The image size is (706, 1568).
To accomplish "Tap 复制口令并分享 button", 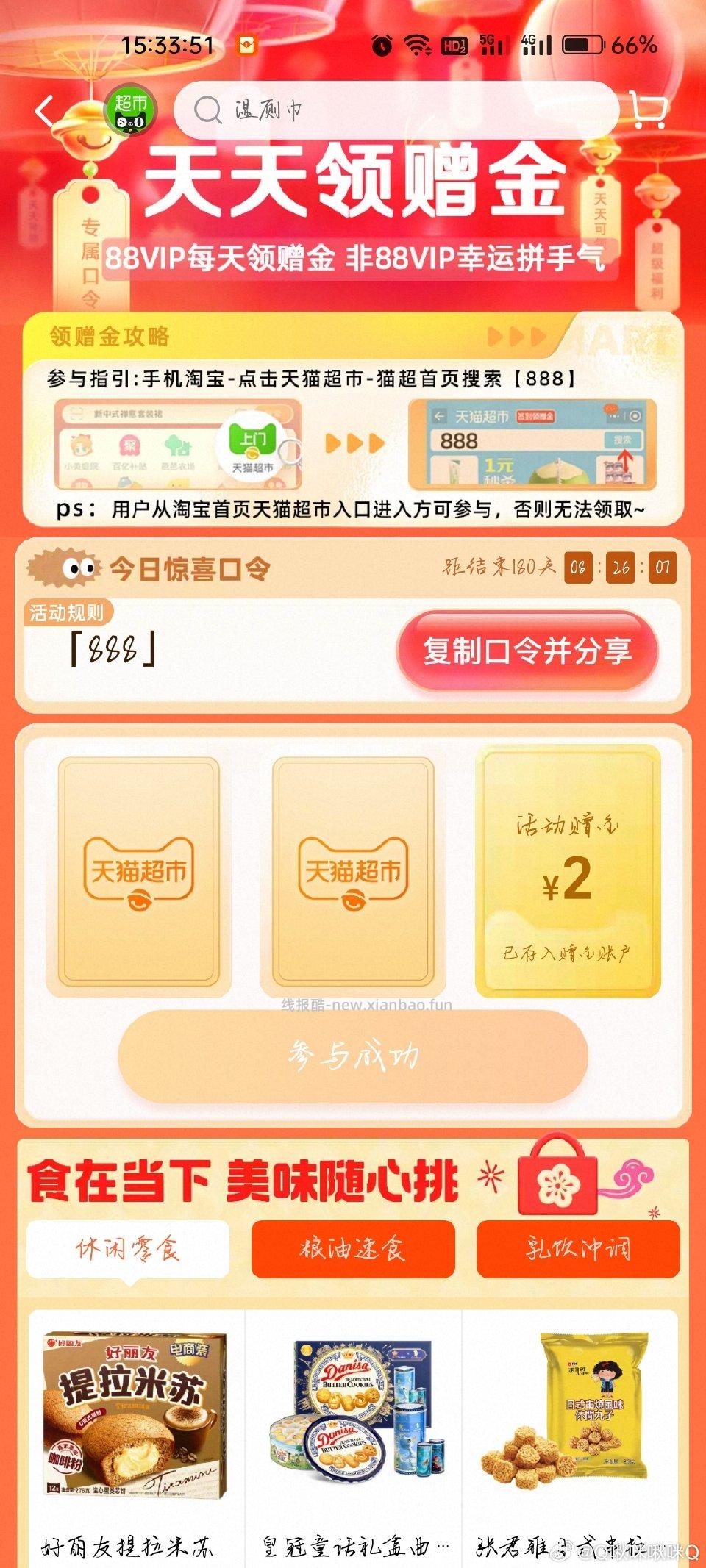I will [527, 651].
